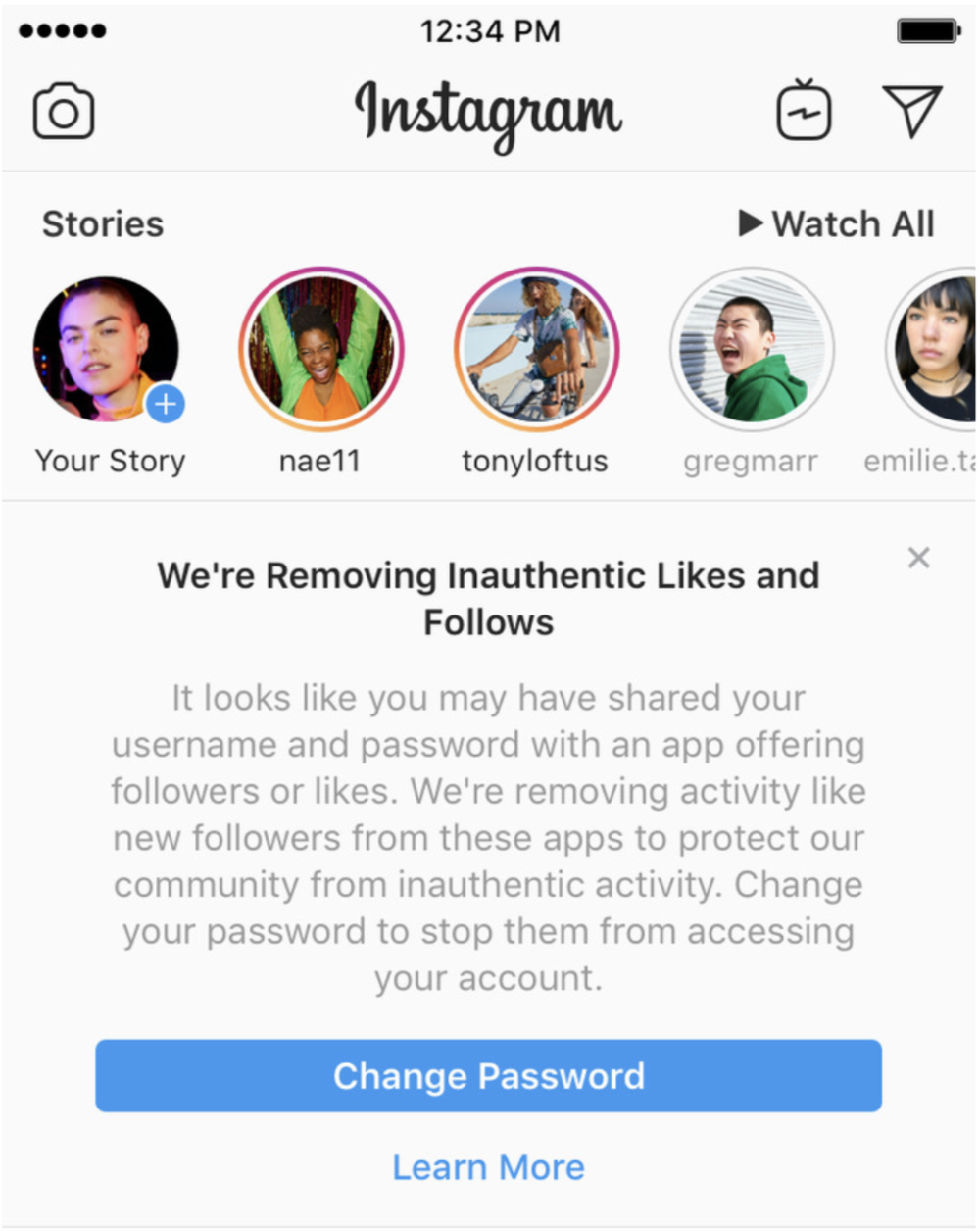Open the IGTV icon
Image resolution: width=980 pixels, height=1231 pixels.
804,111
